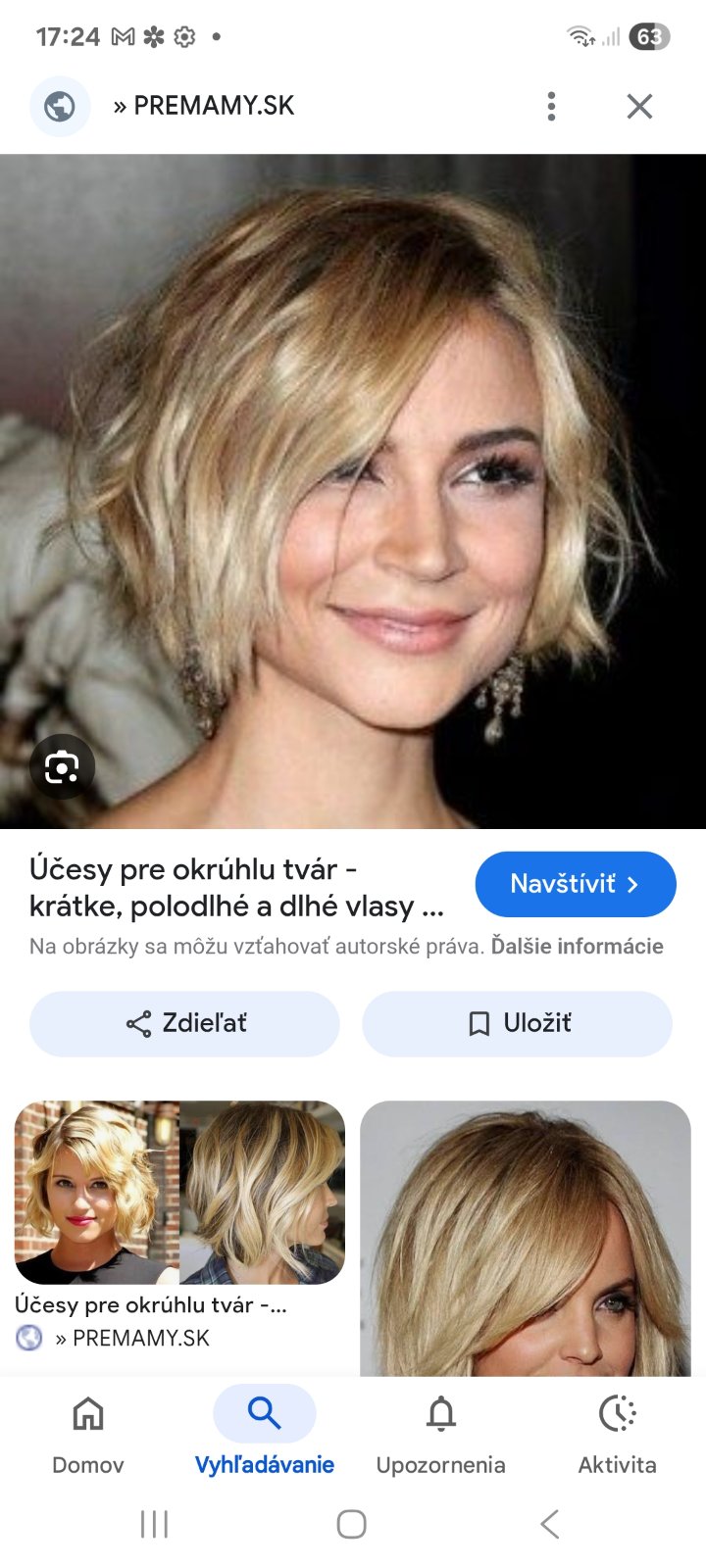Go back with the system back button
The height and width of the screenshot is (1568, 706).
(x=550, y=1524)
